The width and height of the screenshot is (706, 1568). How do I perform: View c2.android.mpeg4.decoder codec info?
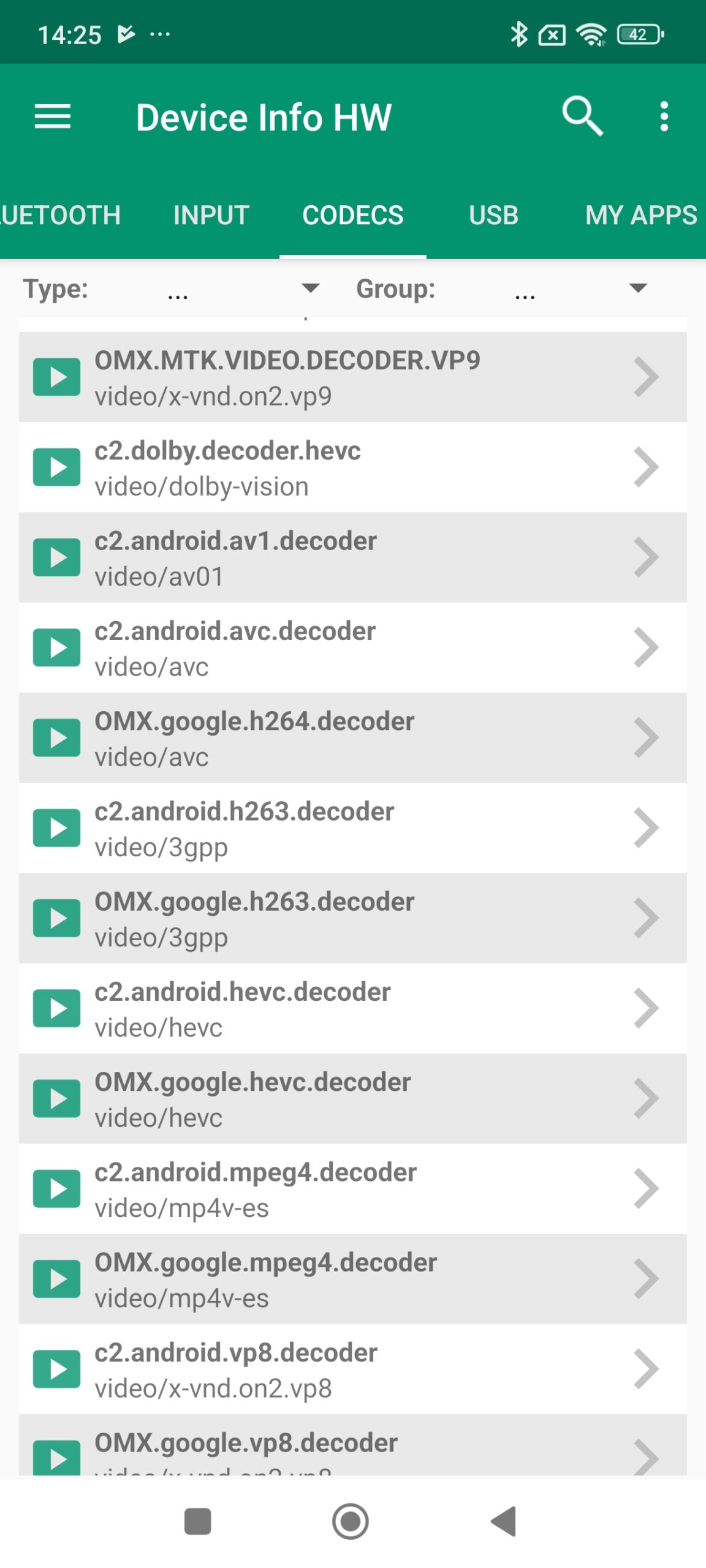(x=352, y=1189)
